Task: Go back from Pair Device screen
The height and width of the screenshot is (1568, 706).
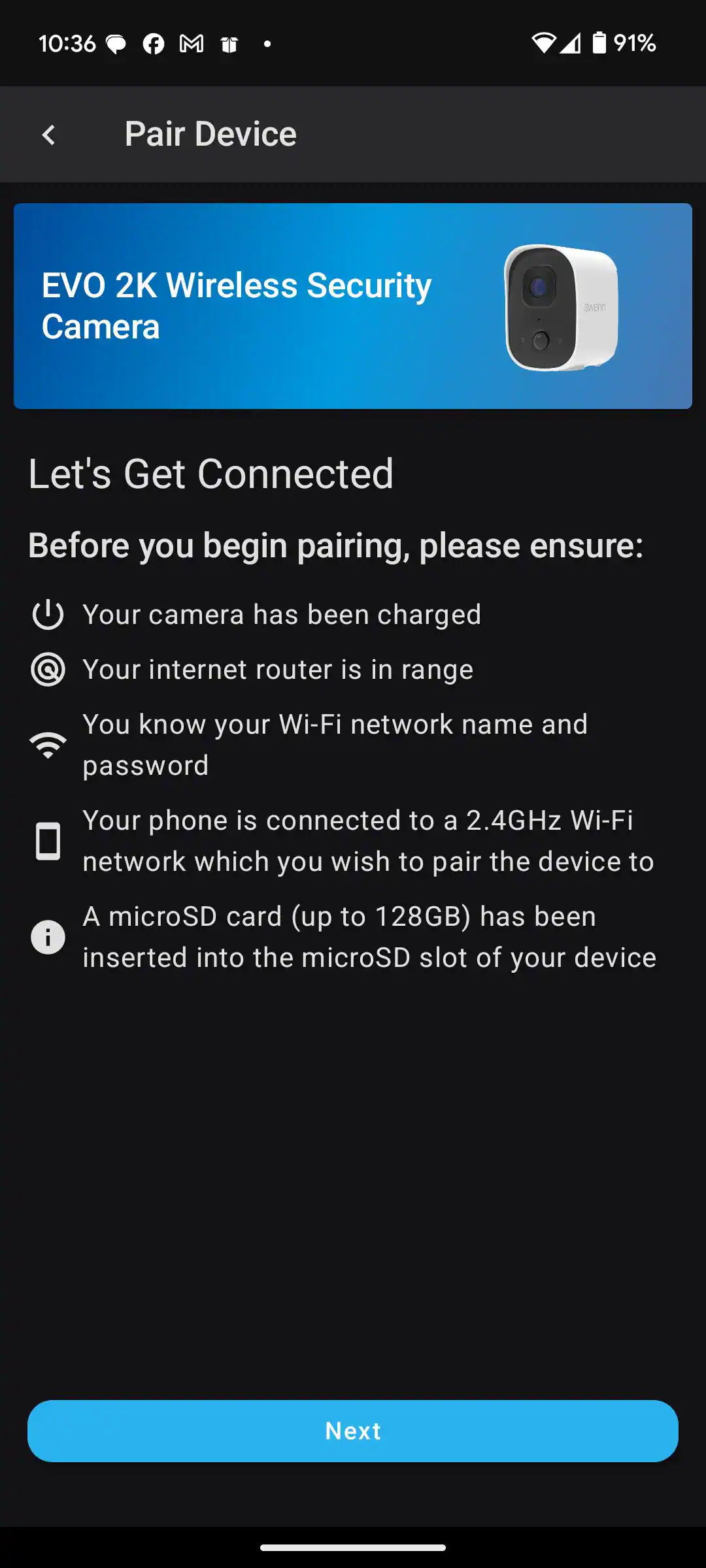Action: tap(48, 135)
